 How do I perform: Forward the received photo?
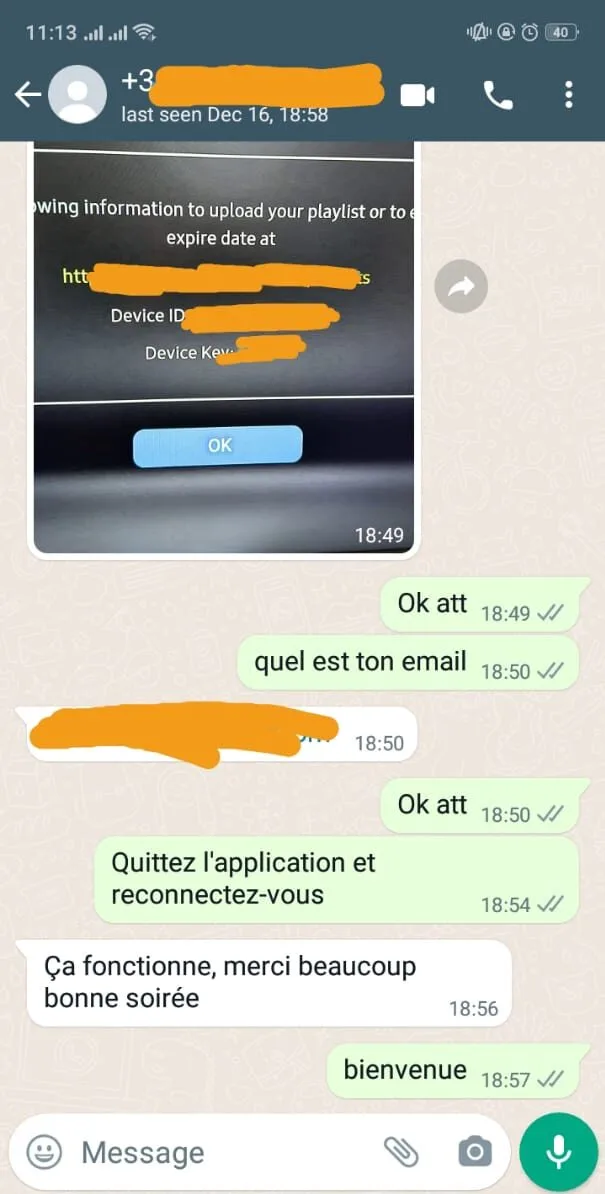tap(461, 288)
